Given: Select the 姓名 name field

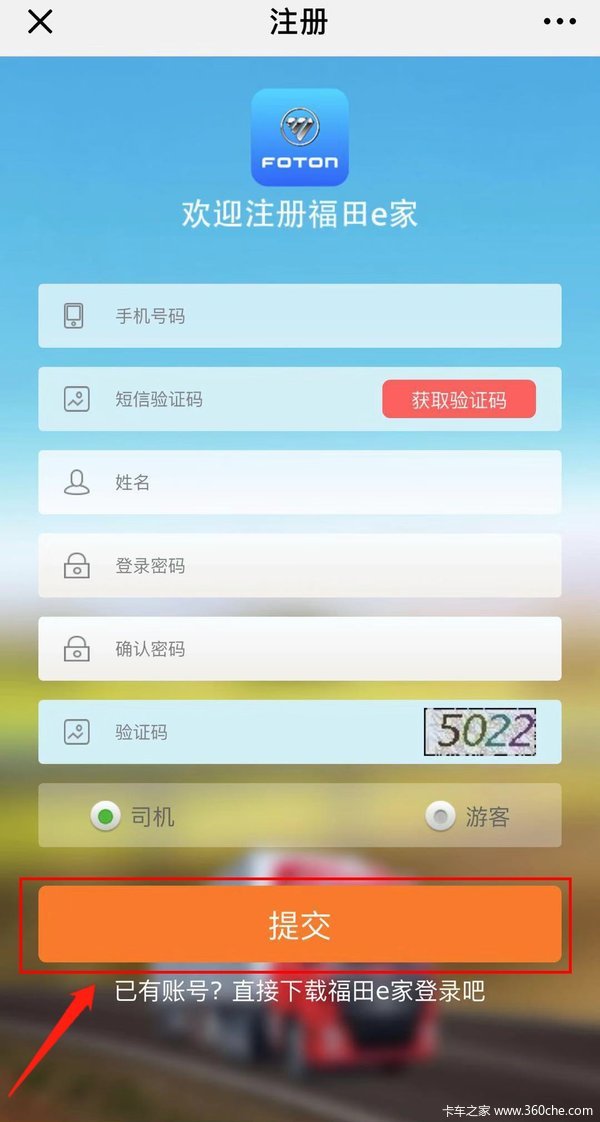Looking at the screenshot, I should [x=300, y=483].
